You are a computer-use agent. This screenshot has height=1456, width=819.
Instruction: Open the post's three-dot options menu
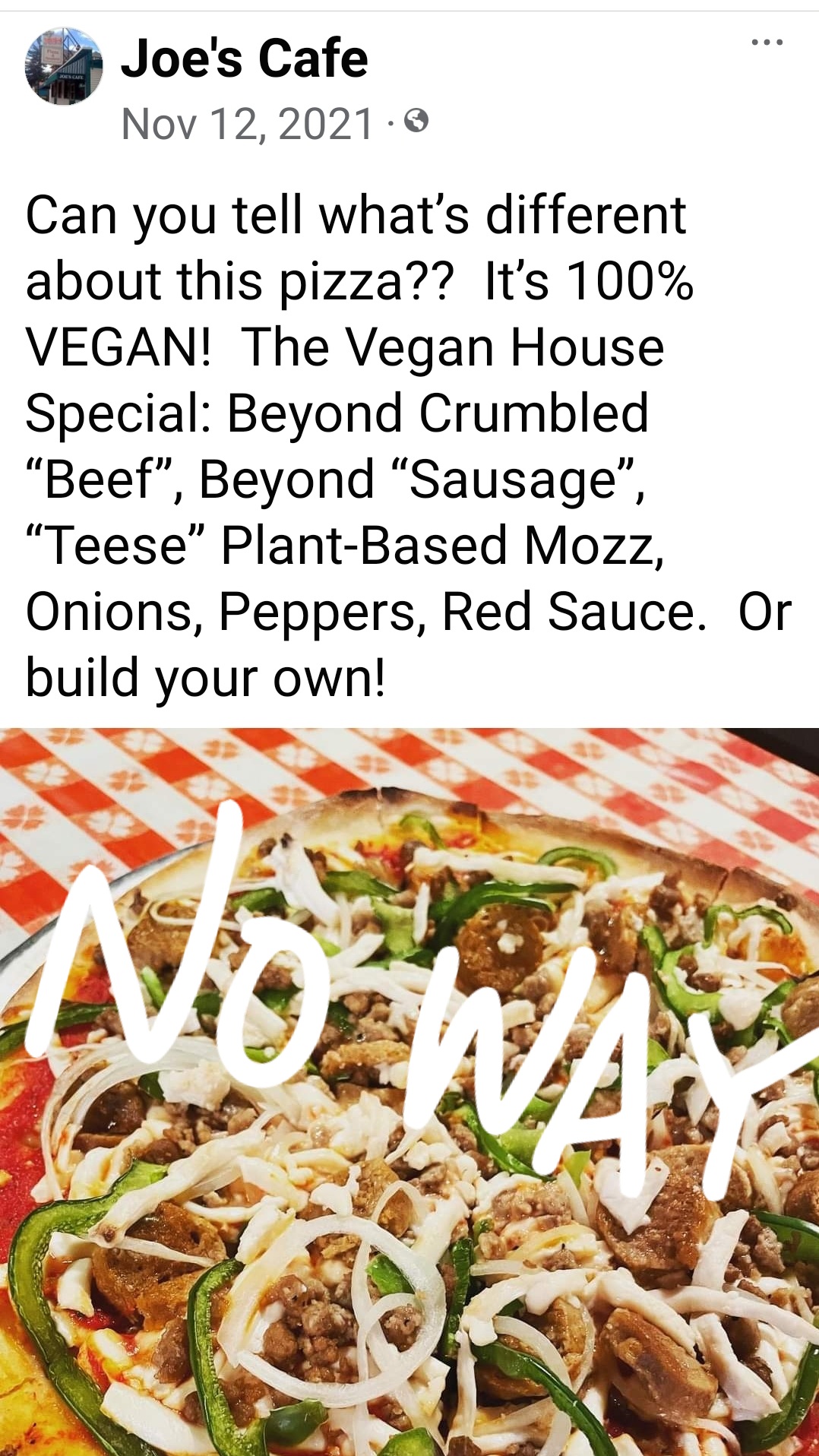tap(767, 43)
